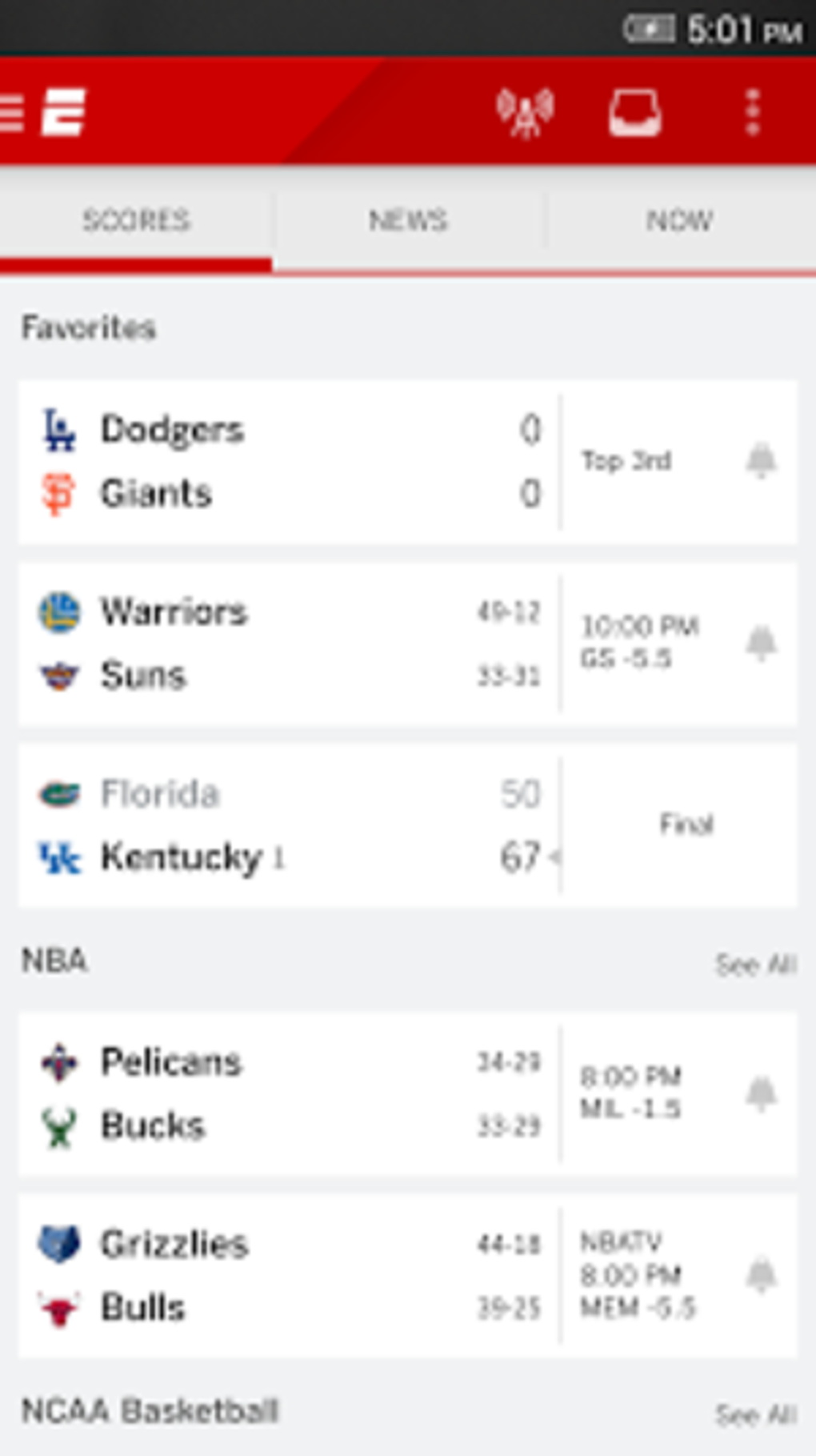Screen dimensions: 816x1456
Task: Open the hamburger drawer menu
Action: [x=12, y=112]
